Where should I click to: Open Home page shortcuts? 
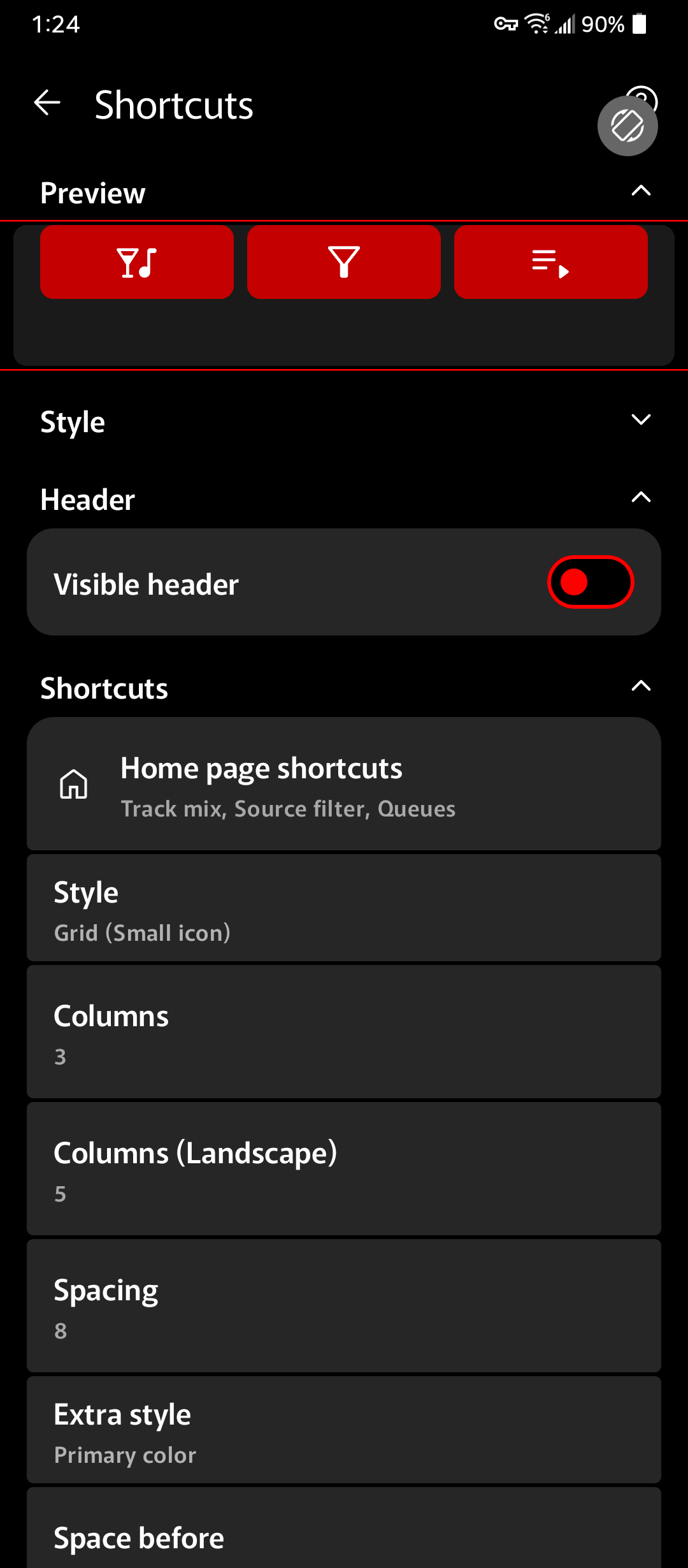pyautogui.click(x=344, y=783)
